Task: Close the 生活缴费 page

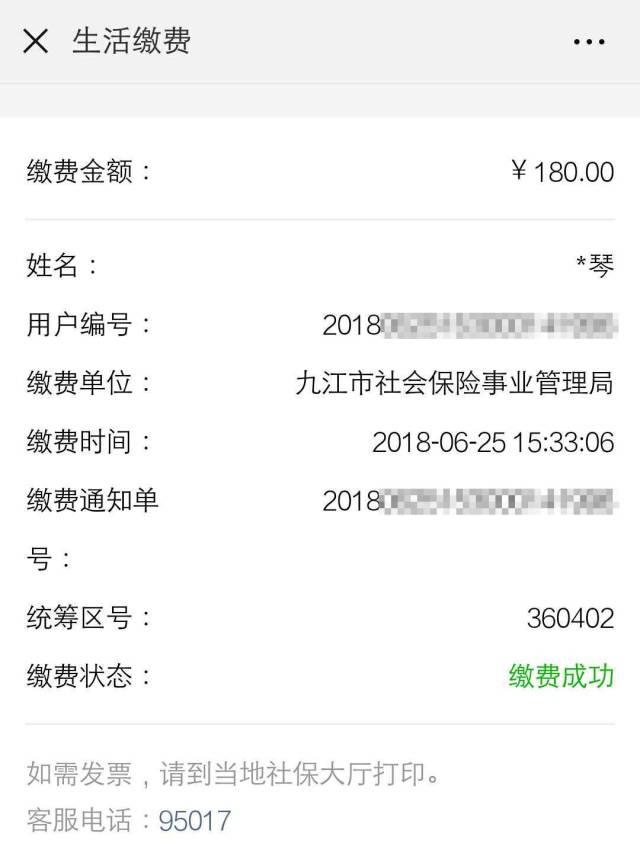Action: point(35,41)
